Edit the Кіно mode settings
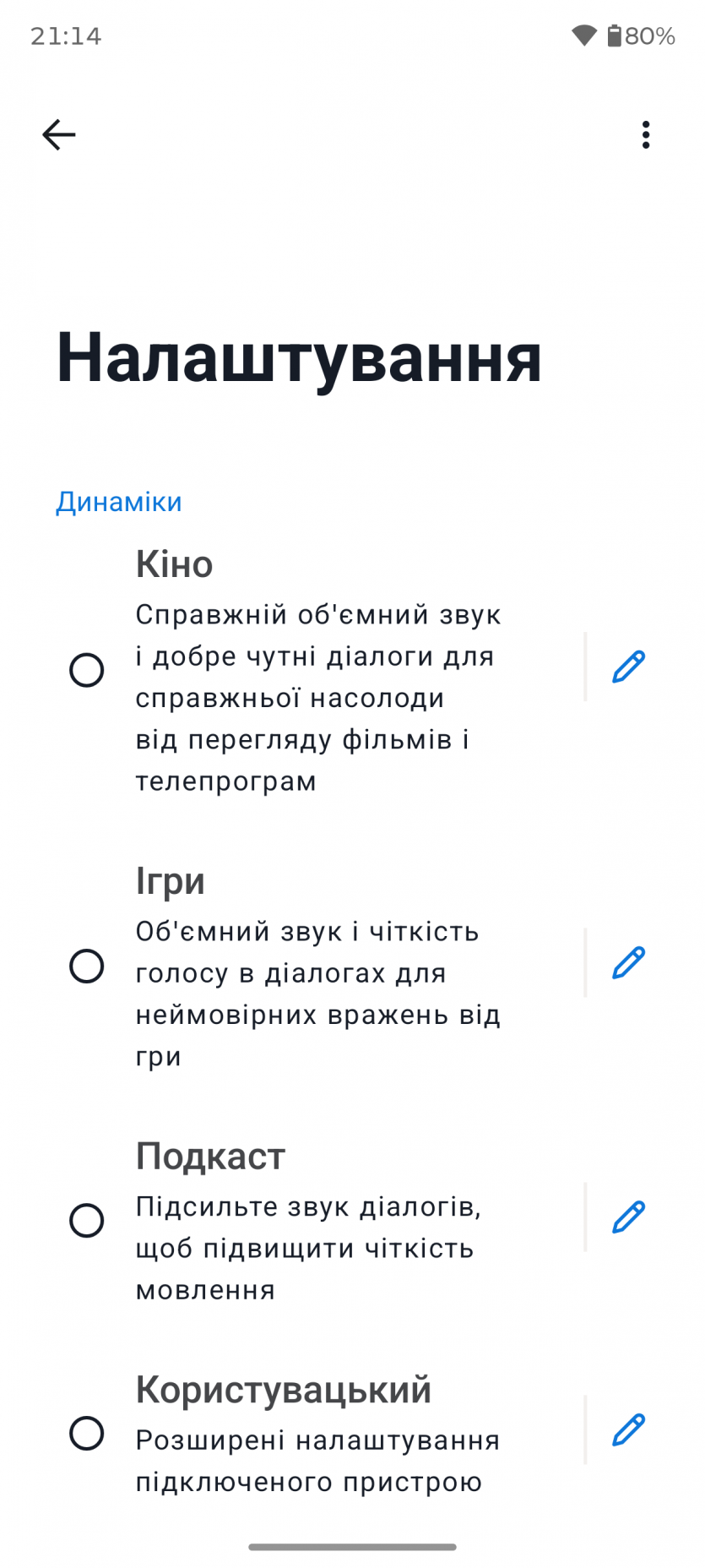The height and width of the screenshot is (1568, 705). coord(628,667)
